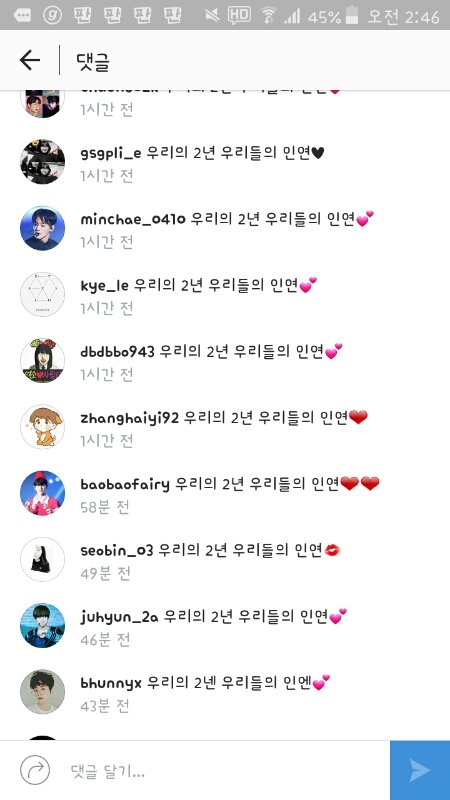Go back from the comments screen
Screen dimensions: 450x800
pyautogui.click(x=30, y=60)
